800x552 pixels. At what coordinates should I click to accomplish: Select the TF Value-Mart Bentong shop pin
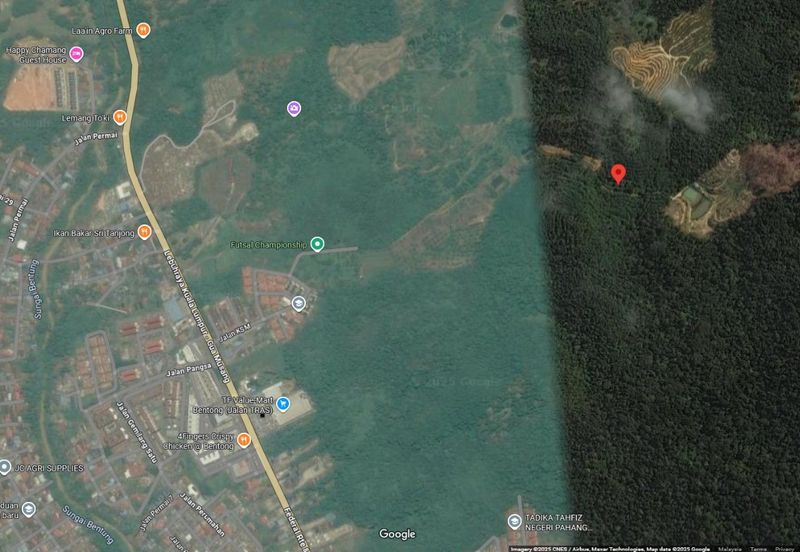(283, 404)
